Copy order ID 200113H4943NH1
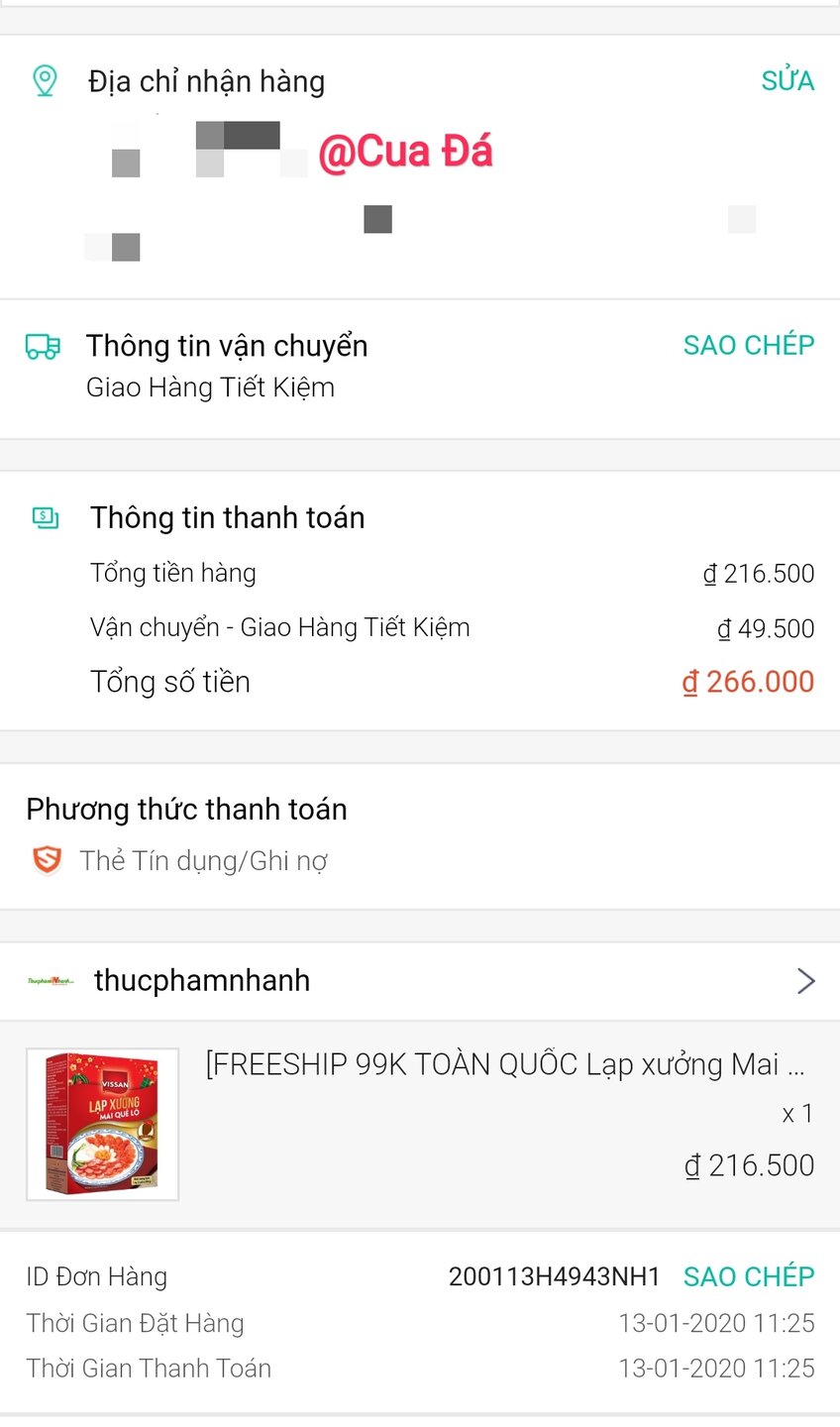This screenshot has width=840, height=1427. [749, 1276]
